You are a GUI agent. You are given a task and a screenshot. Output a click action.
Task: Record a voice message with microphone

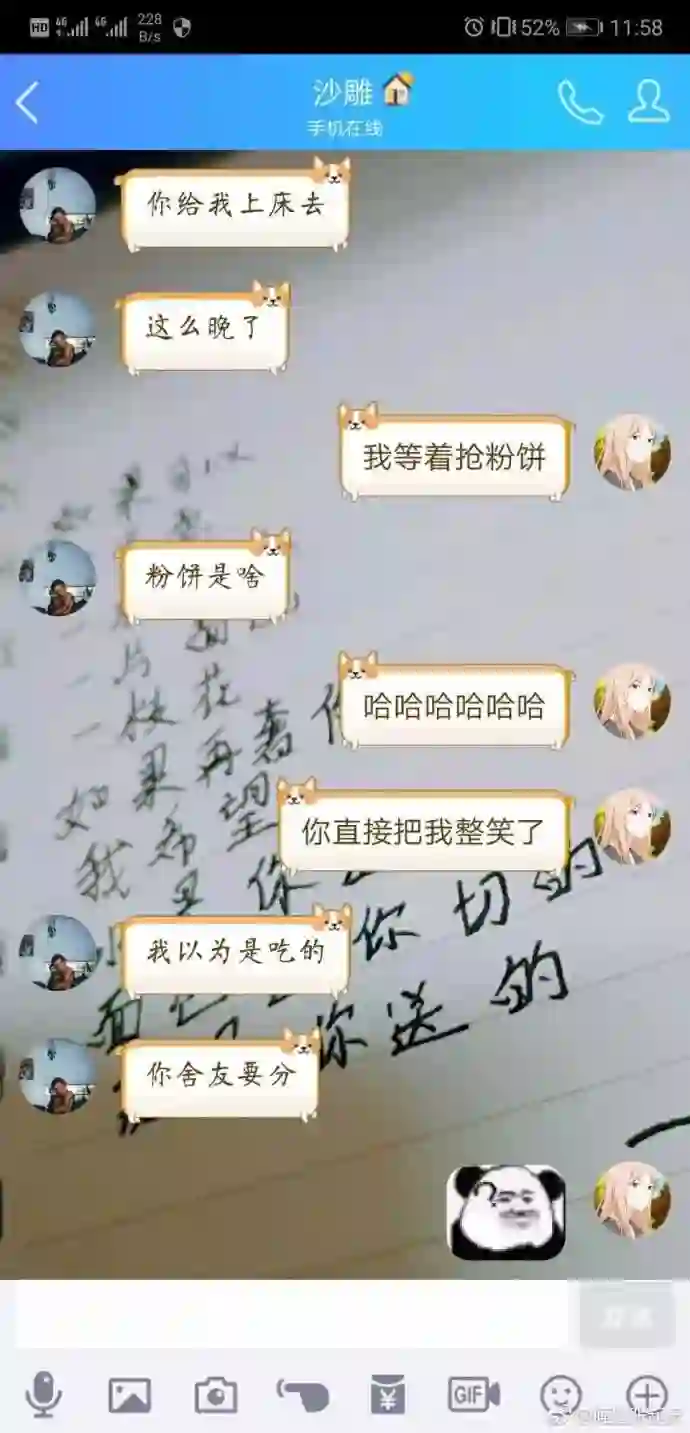(x=43, y=1394)
